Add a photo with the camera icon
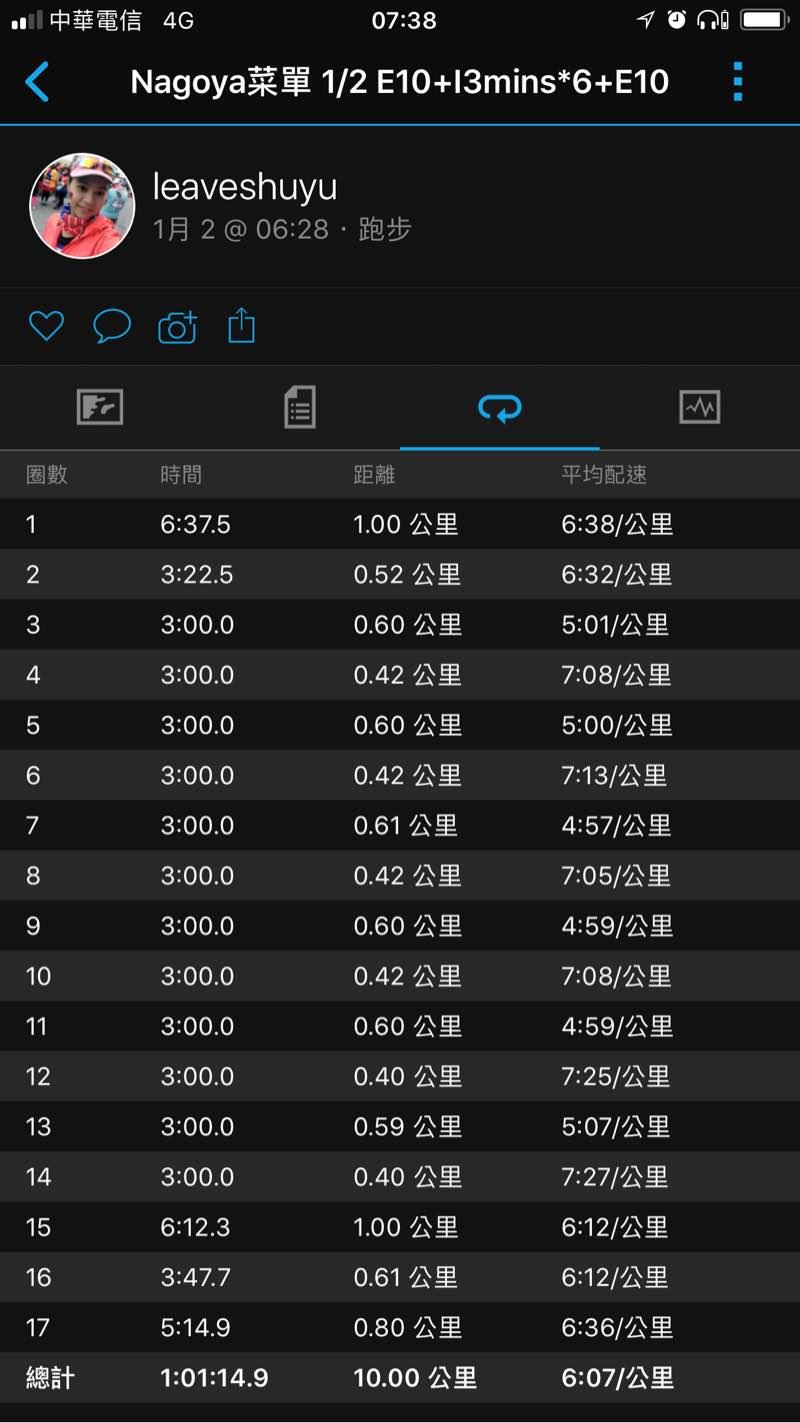This screenshot has height=1423, width=800. point(177,327)
